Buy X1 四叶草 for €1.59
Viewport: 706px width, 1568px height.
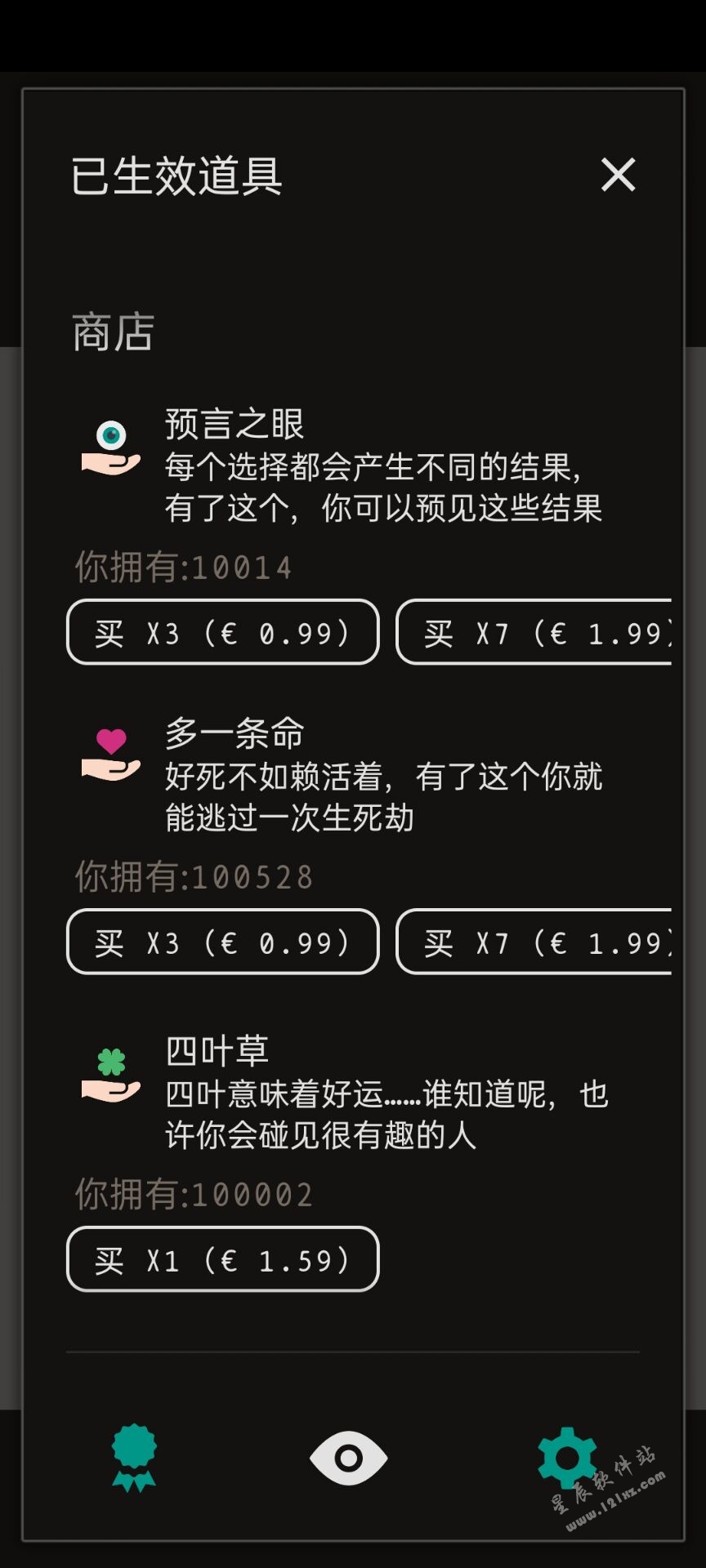click(x=222, y=1259)
